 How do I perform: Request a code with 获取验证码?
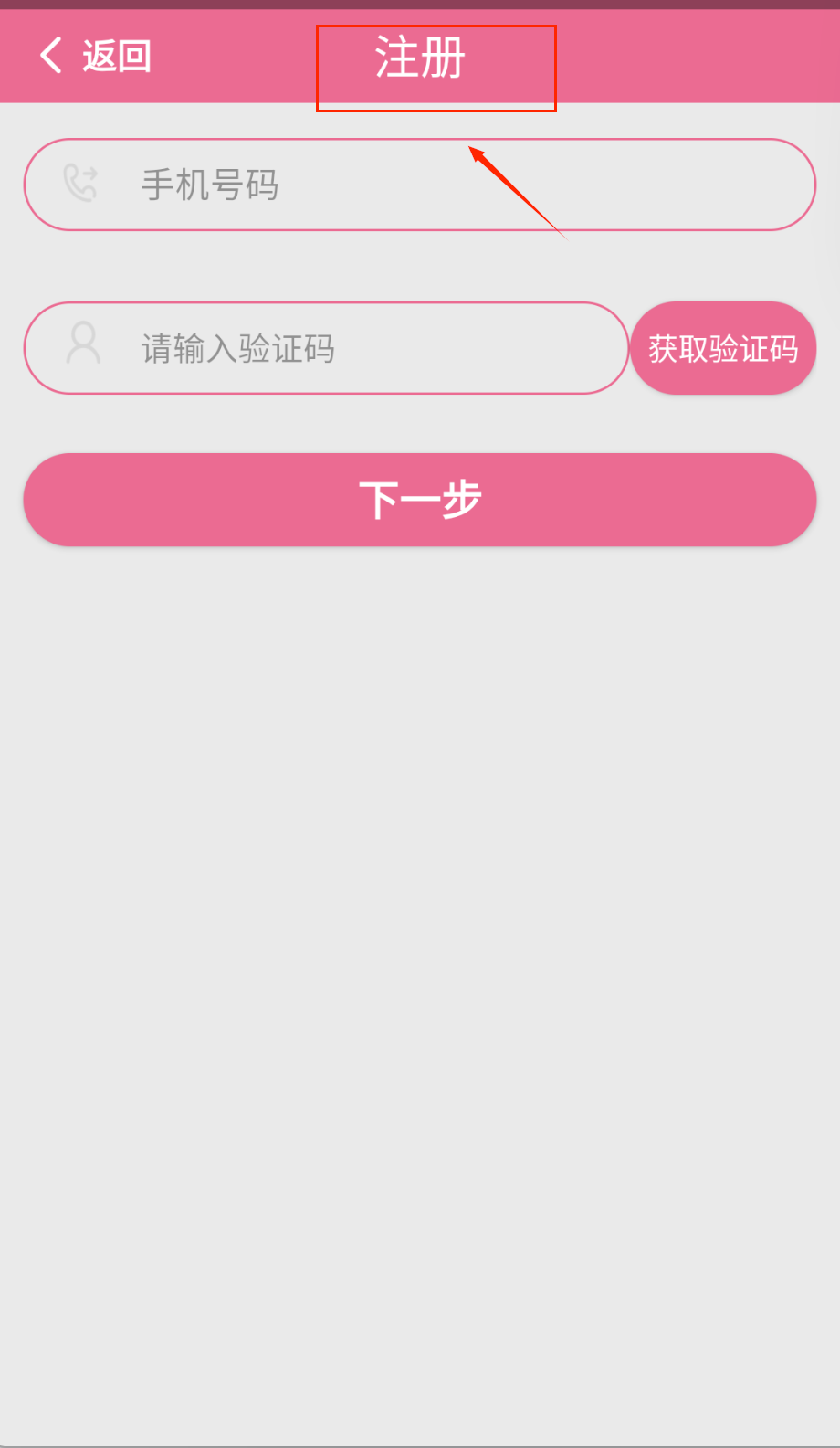point(723,348)
